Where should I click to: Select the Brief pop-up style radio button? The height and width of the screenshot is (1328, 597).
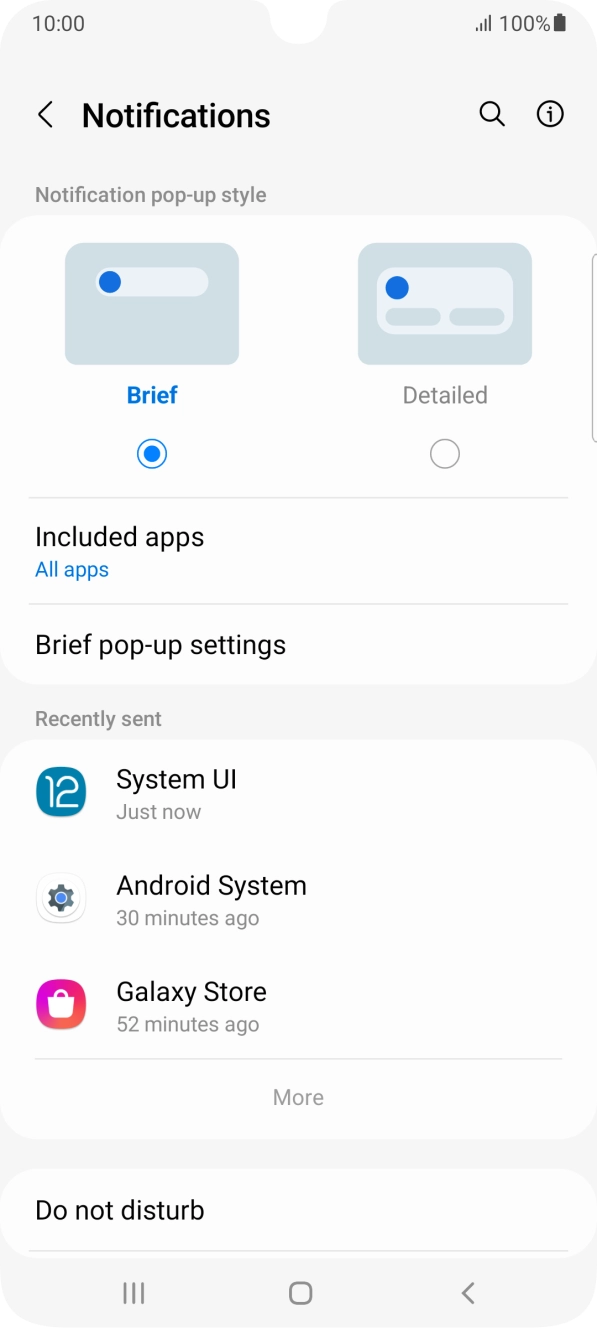coord(152,454)
